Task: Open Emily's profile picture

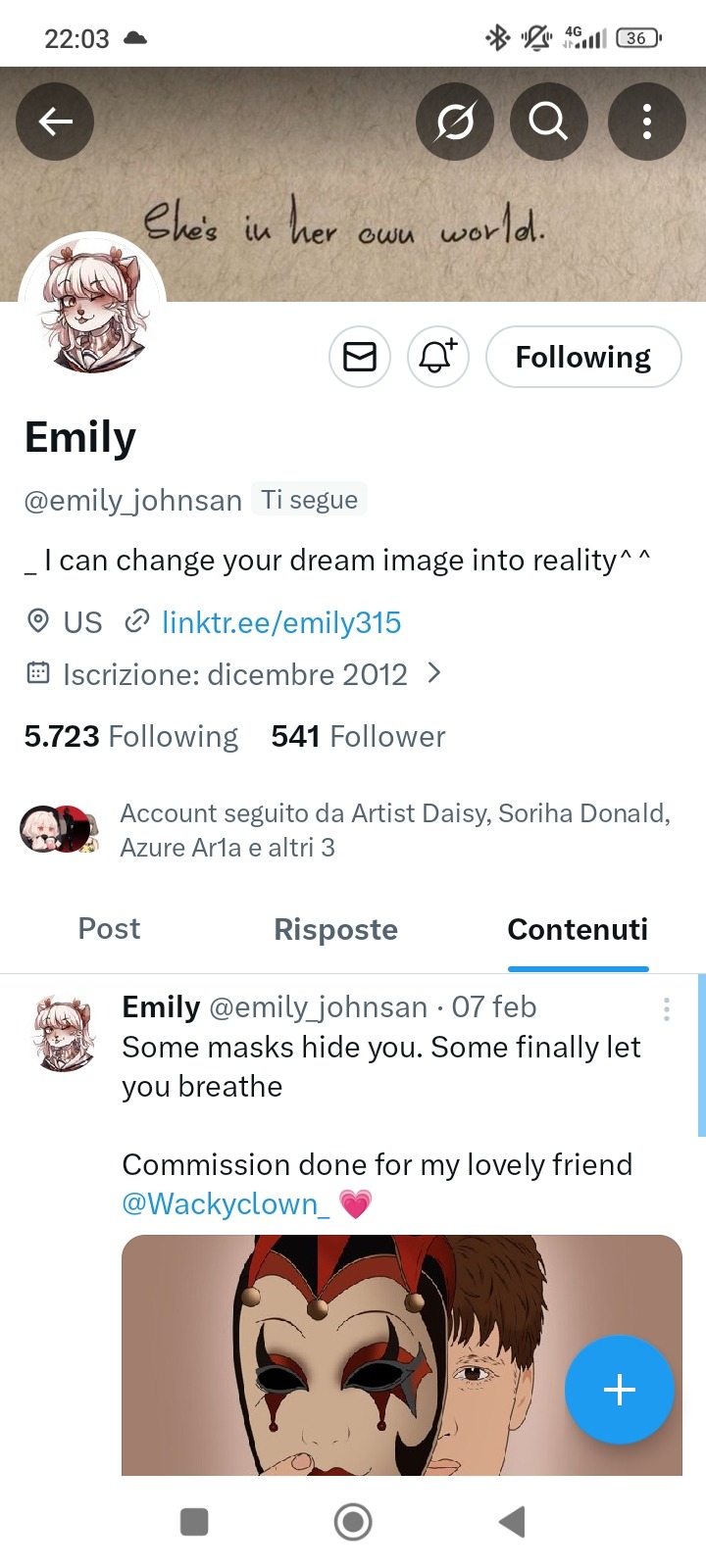Action: click(x=93, y=306)
